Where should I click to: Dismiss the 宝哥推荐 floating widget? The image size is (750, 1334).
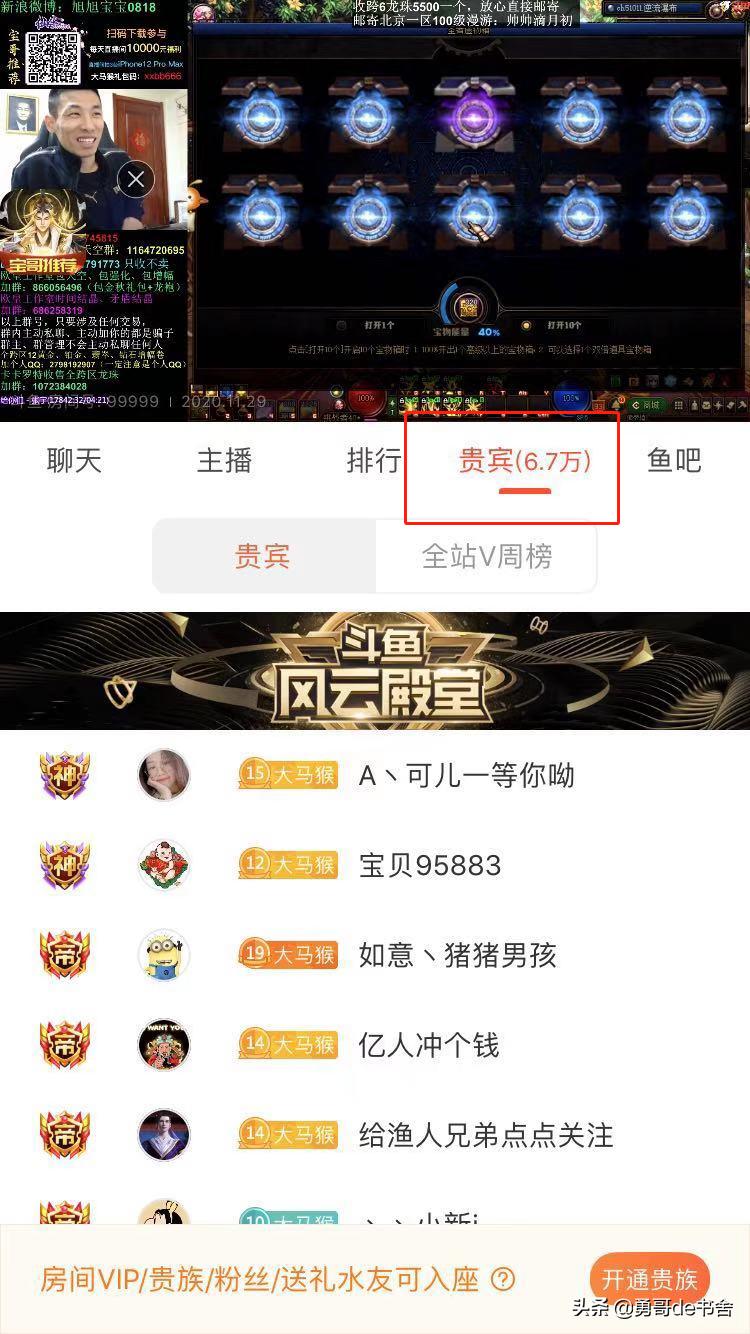click(x=136, y=179)
